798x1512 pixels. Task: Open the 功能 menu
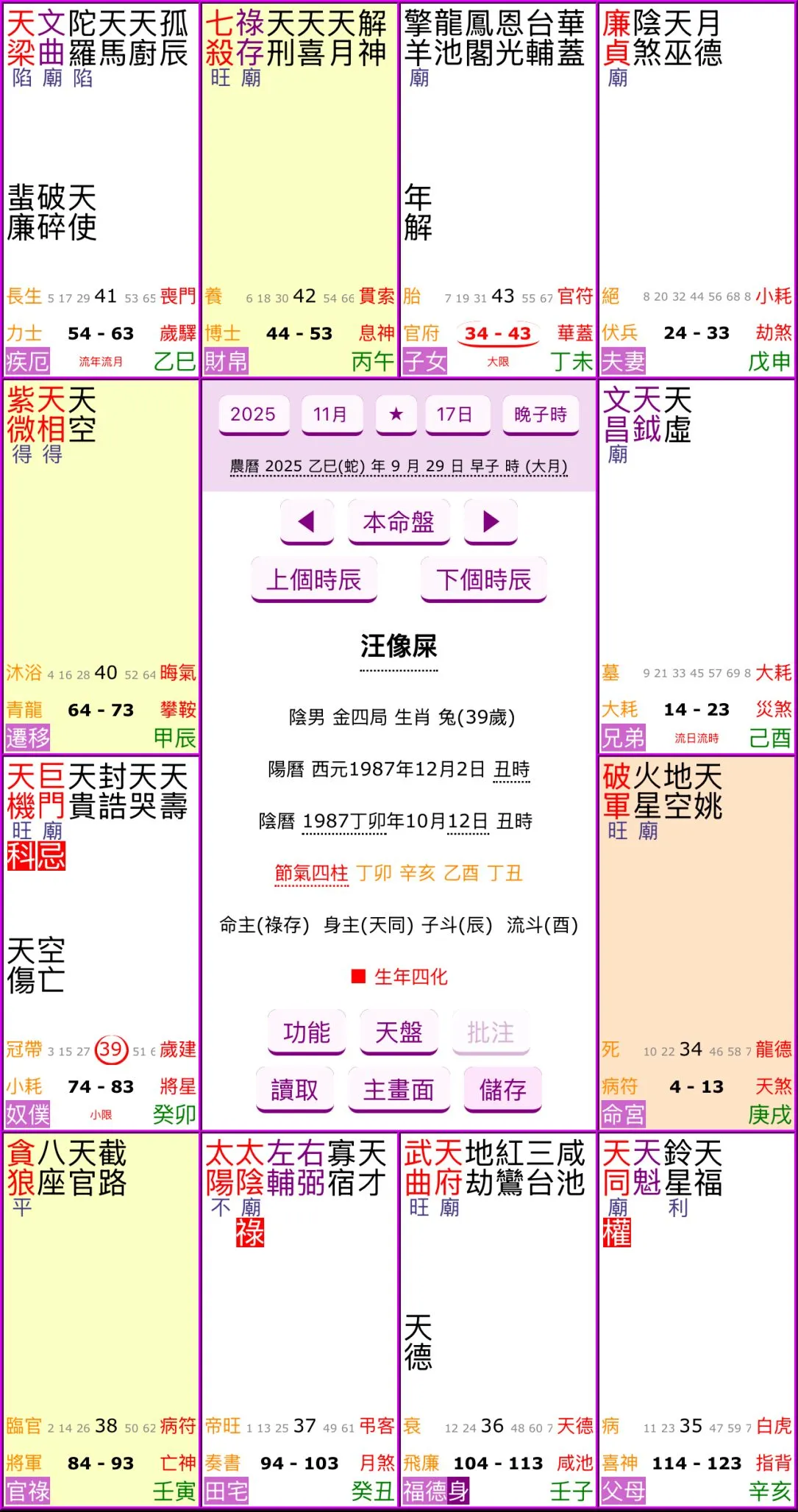coord(307,1032)
